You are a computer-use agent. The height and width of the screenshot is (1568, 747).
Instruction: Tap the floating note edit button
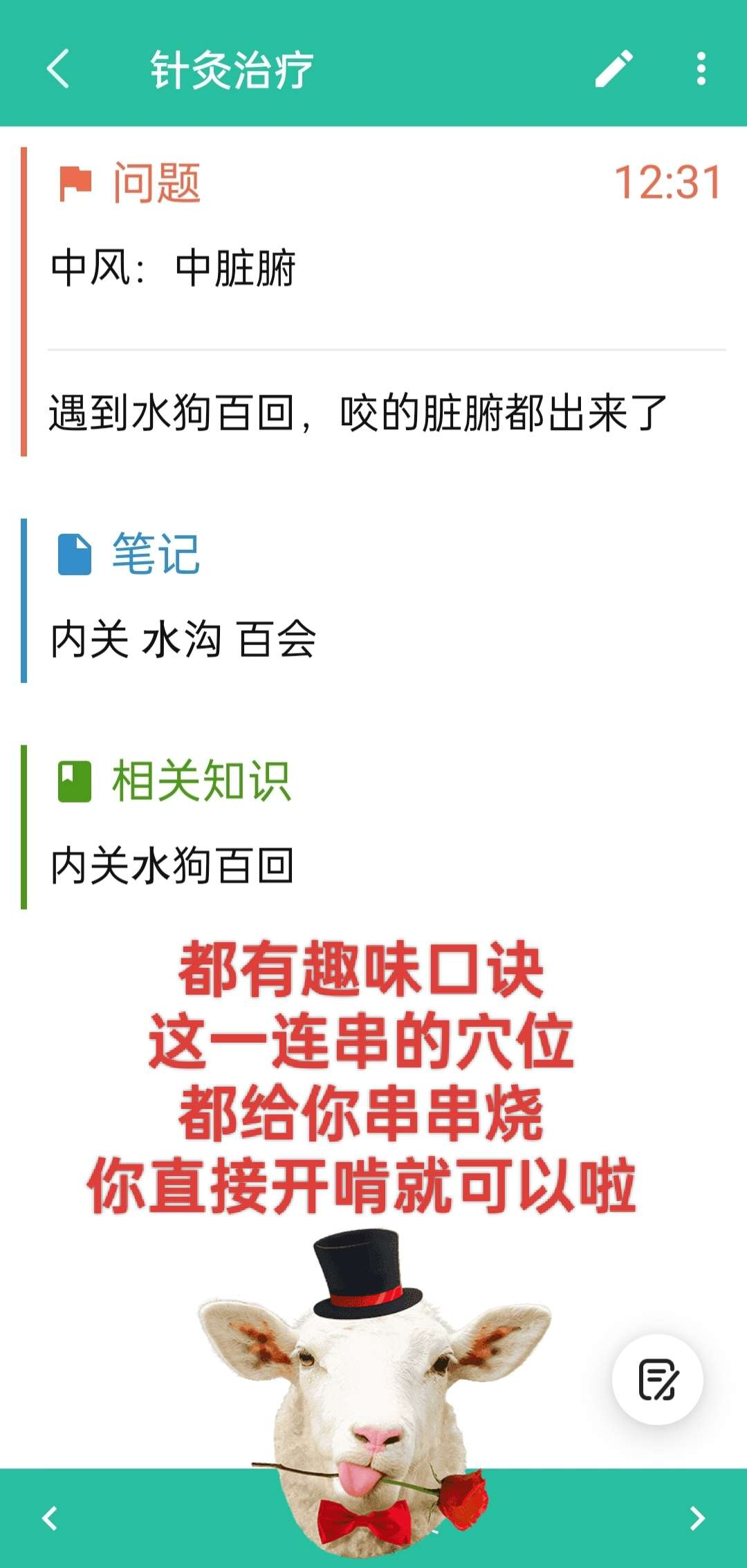pos(657,1380)
